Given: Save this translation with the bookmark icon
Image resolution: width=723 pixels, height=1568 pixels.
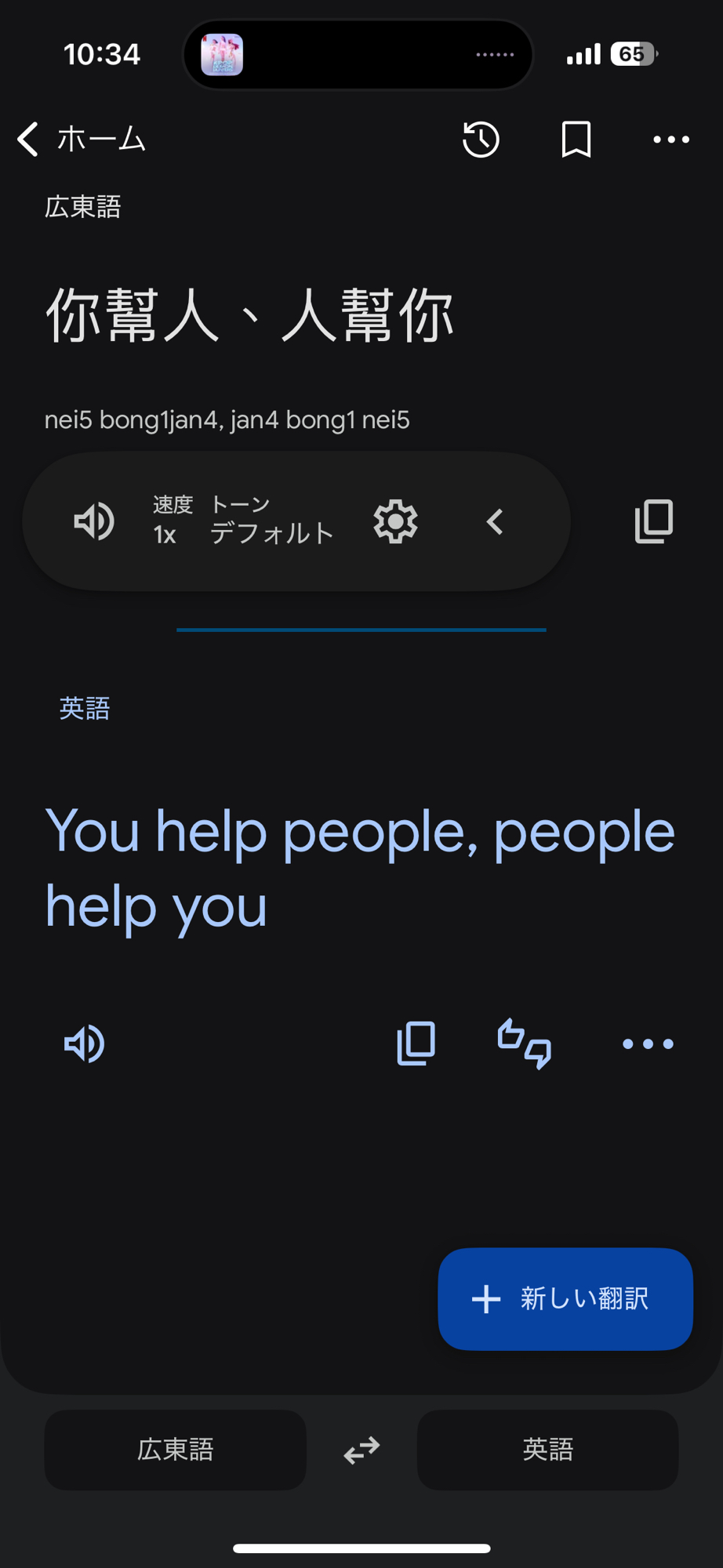Looking at the screenshot, I should click(576, 140).
